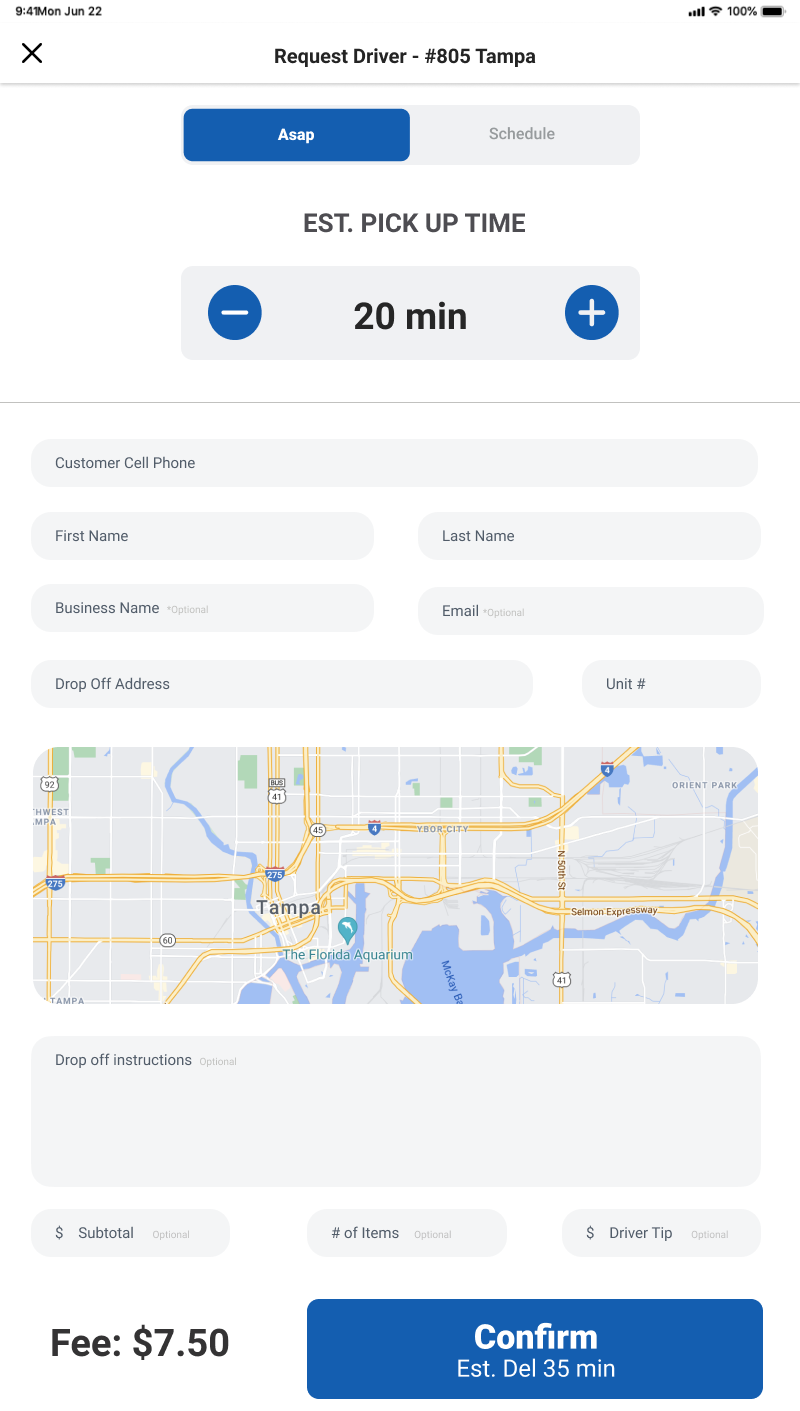The image size is (800, 1411).
Task: Confirm the driver request
Action: click(535, 1349)
